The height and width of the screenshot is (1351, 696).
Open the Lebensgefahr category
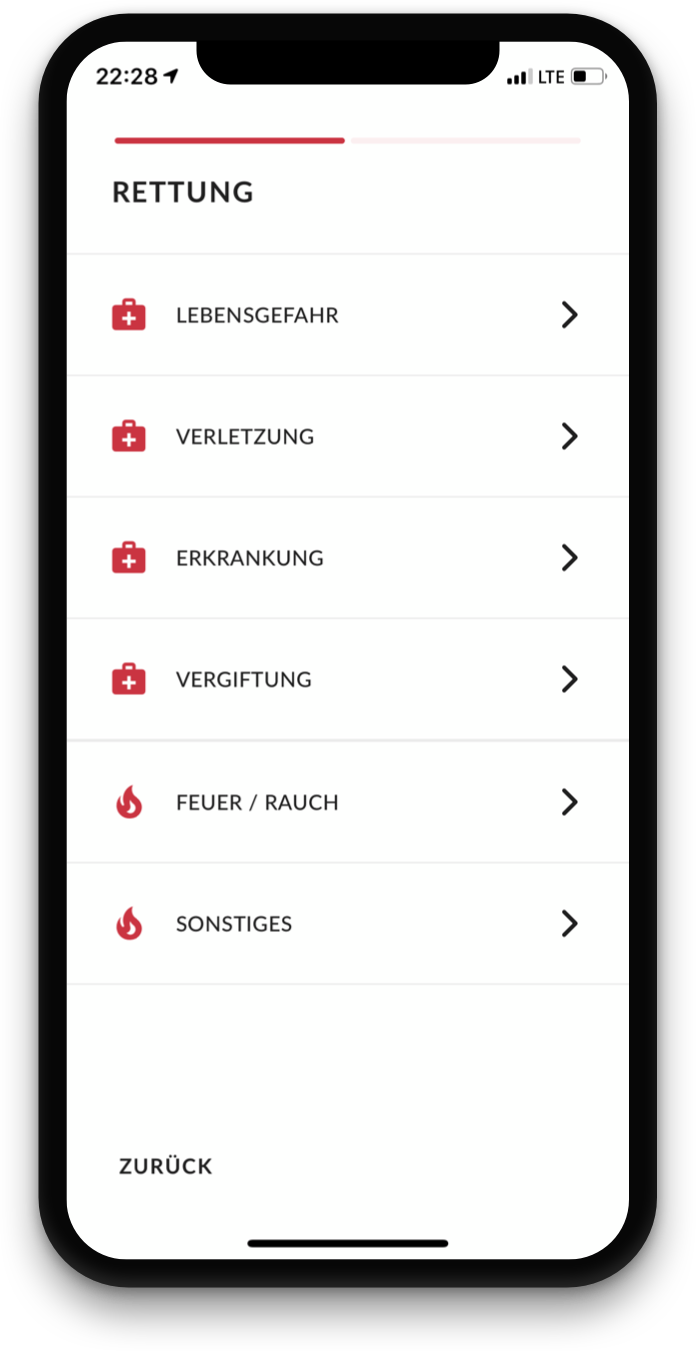click(348, 315)
